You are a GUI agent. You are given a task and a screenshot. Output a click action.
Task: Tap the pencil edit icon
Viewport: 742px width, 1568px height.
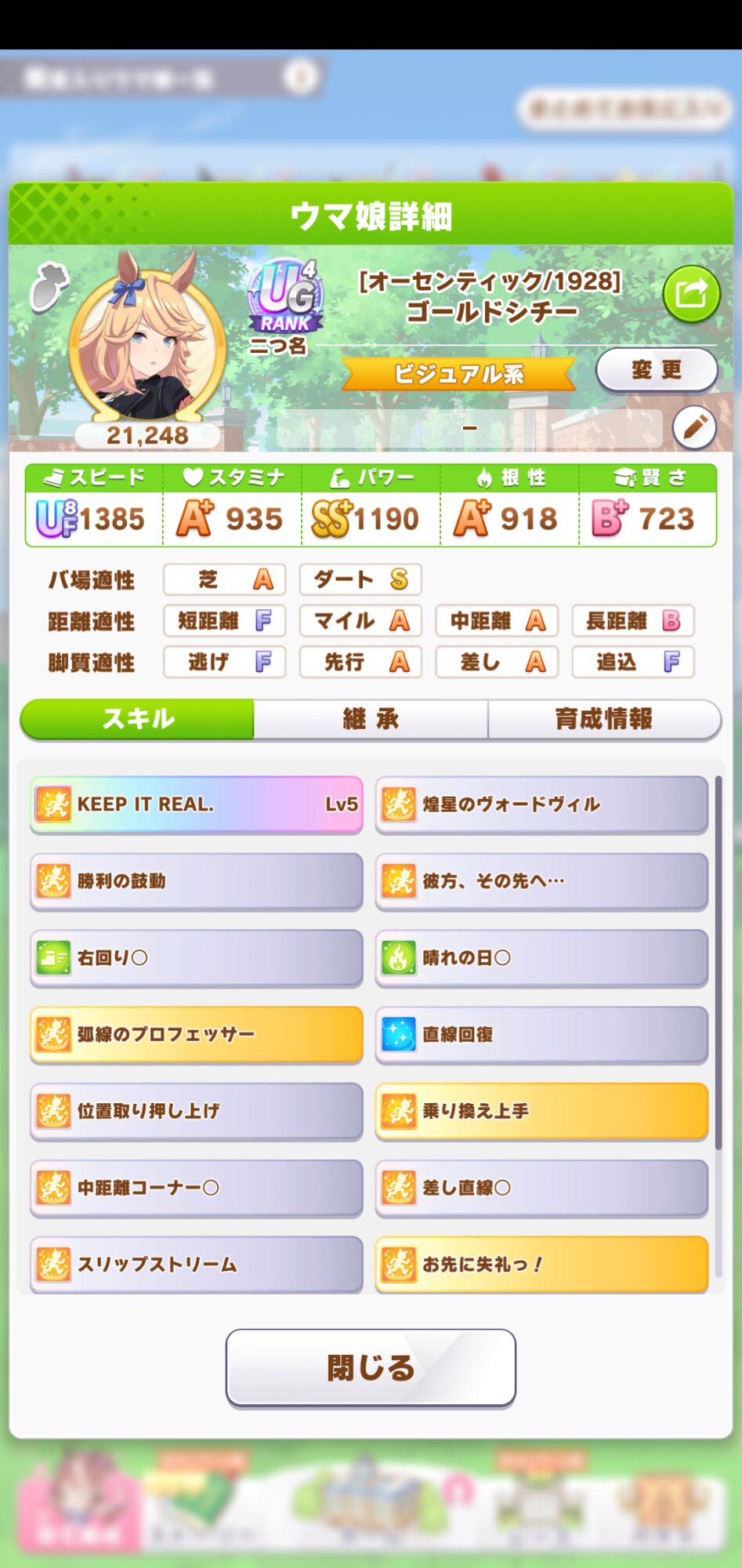(694, 427)
